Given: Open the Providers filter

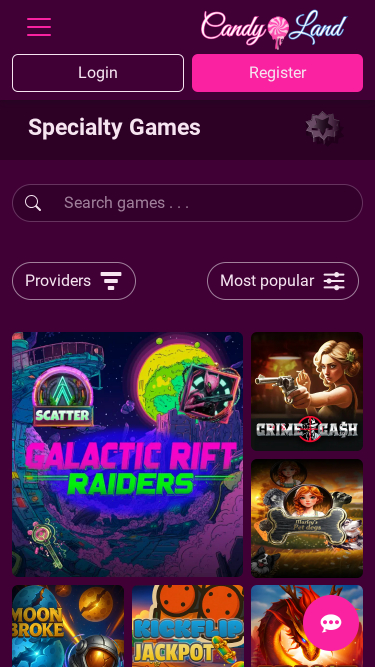Looking at the screenshot, I should pyautogui.click(x=74, y=281).
